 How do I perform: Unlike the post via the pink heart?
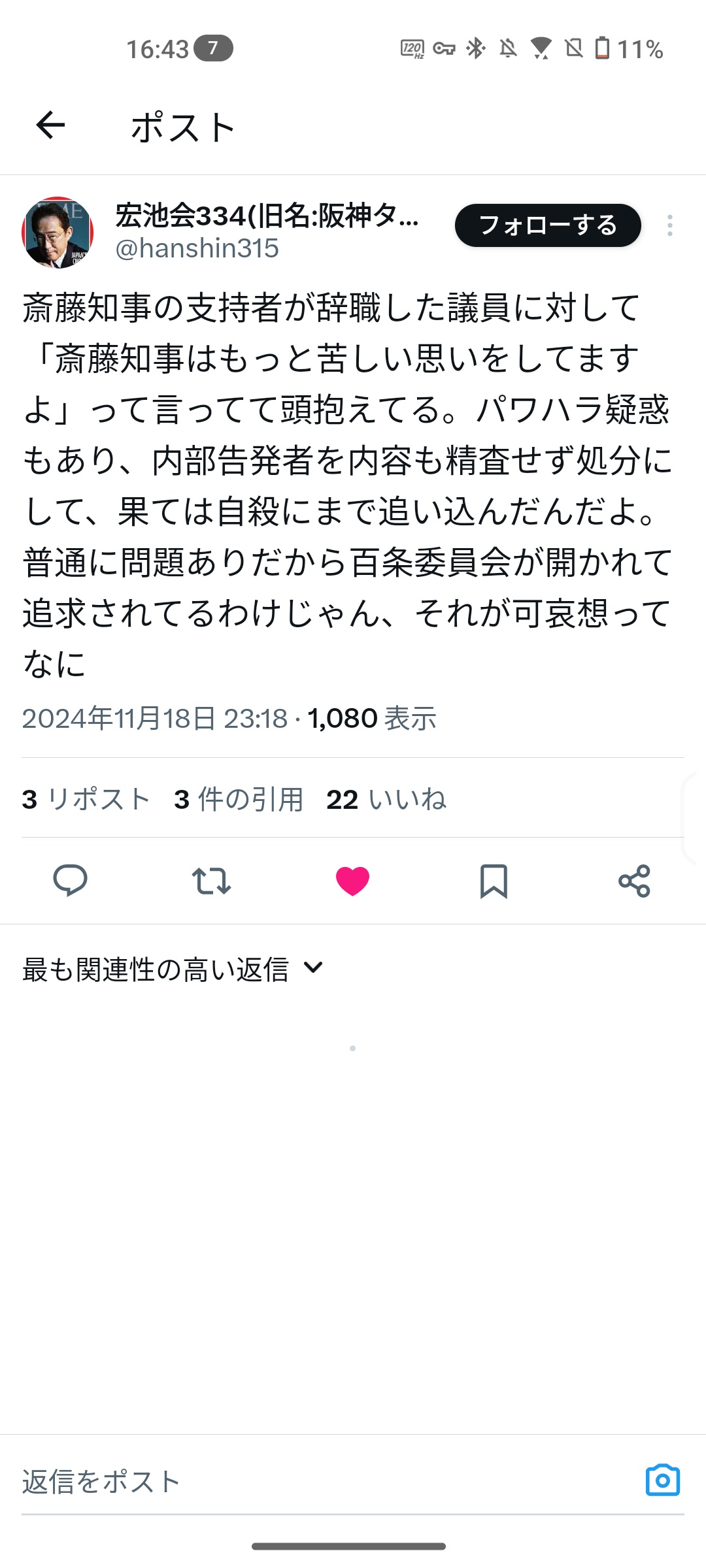coord(352,881)
